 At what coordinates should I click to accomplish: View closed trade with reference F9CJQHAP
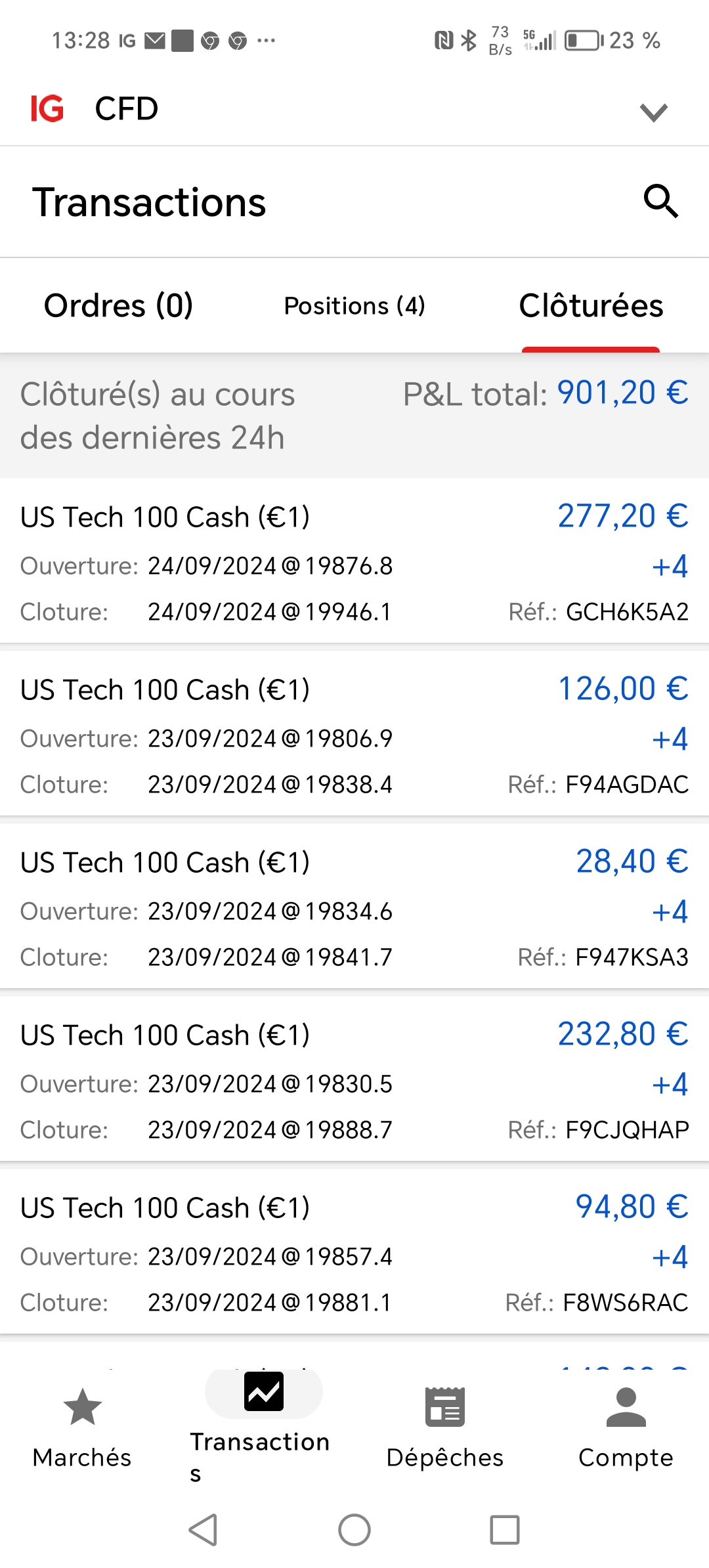(x=354, y=1080)
